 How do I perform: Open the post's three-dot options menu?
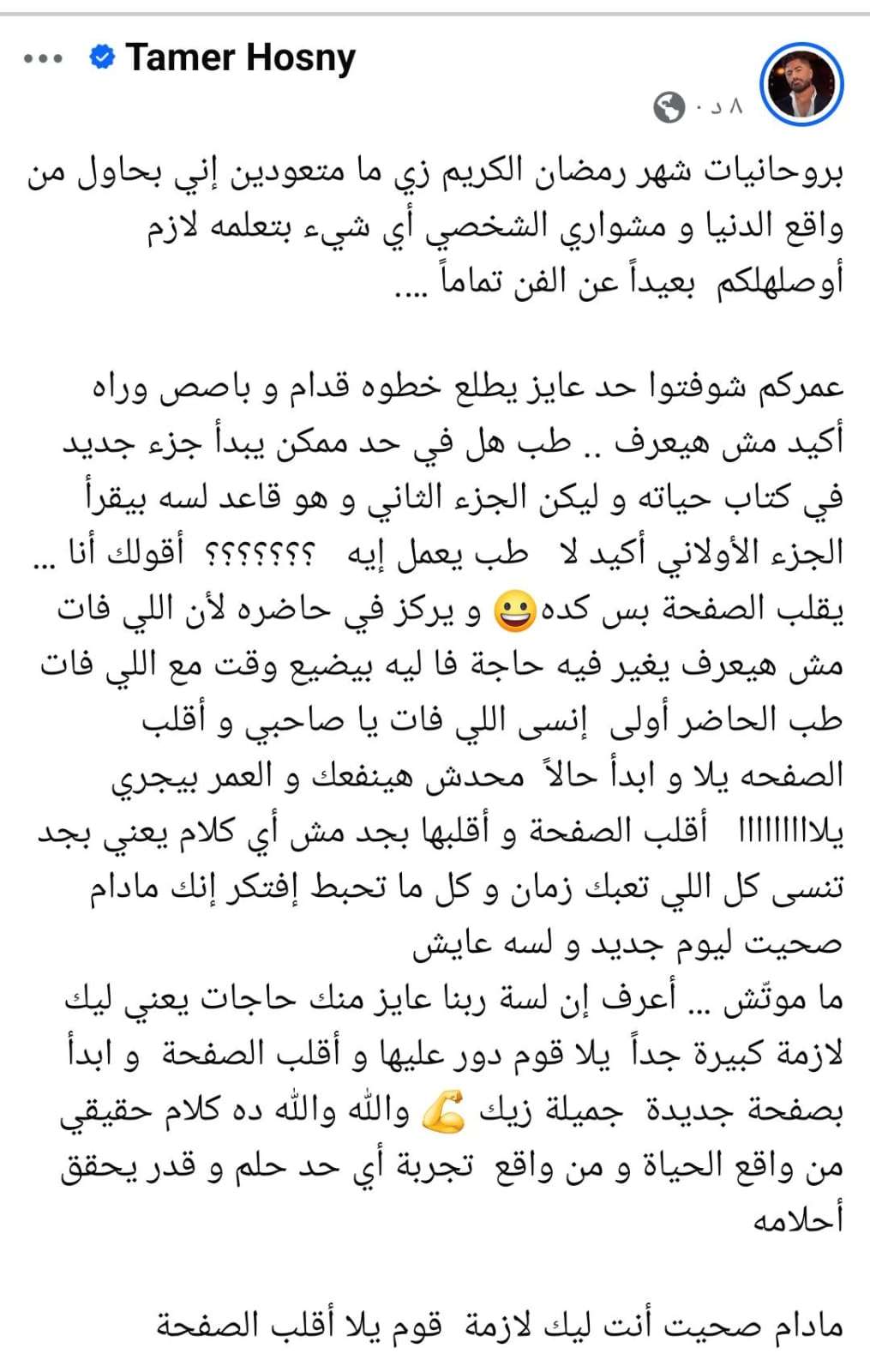tap(43, 59)
